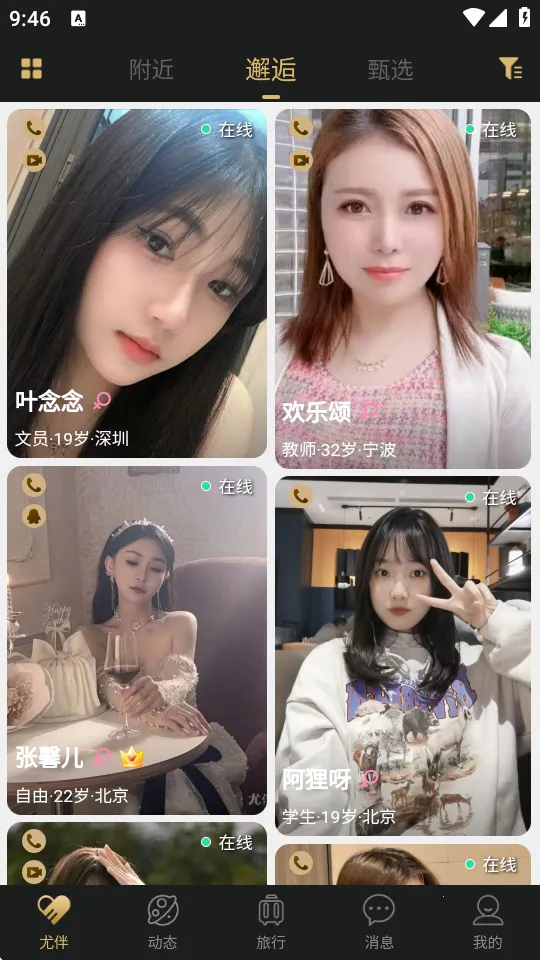
Task: Tap the QQ icon on 张馨儿's card
Action: pyautogui.click(x=34, y=517)
